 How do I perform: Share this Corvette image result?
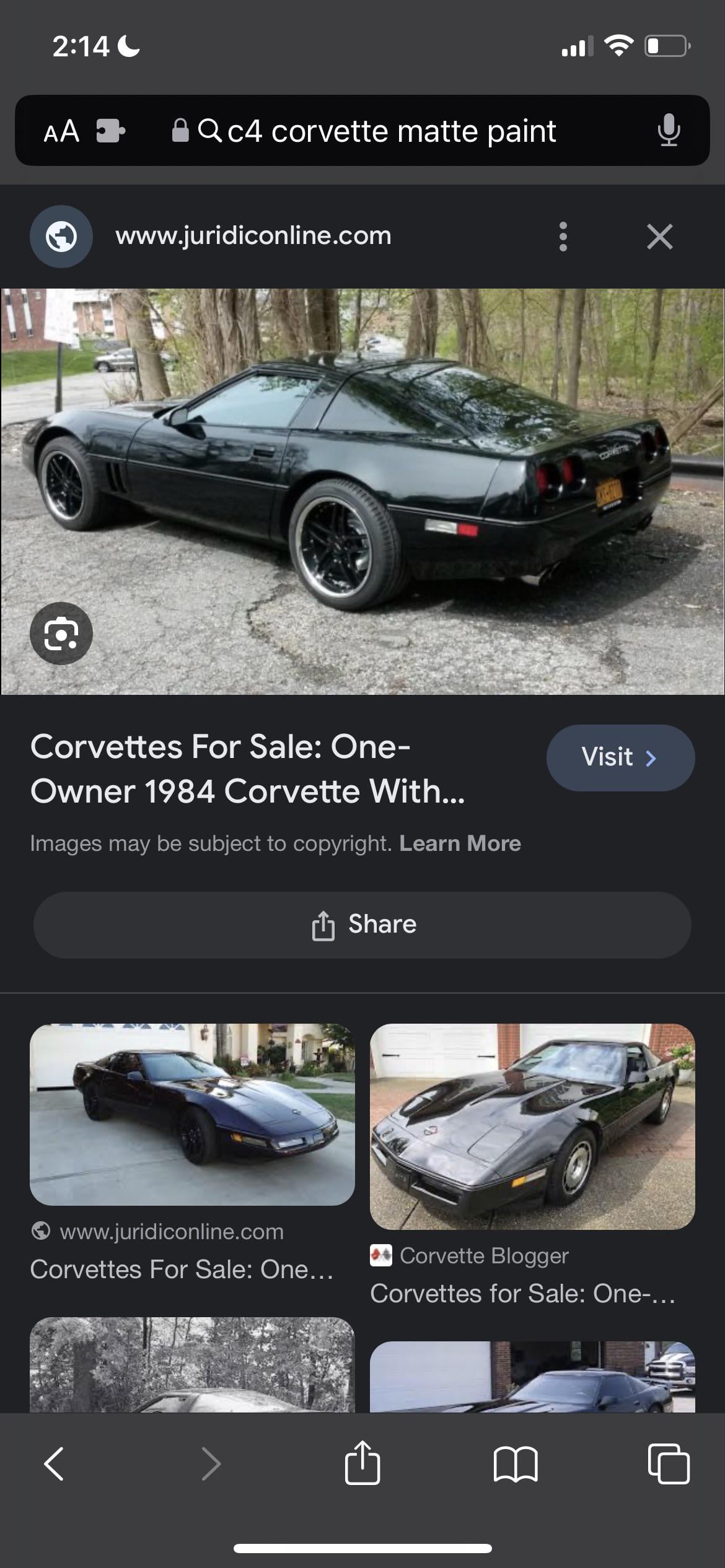point(362,925)
